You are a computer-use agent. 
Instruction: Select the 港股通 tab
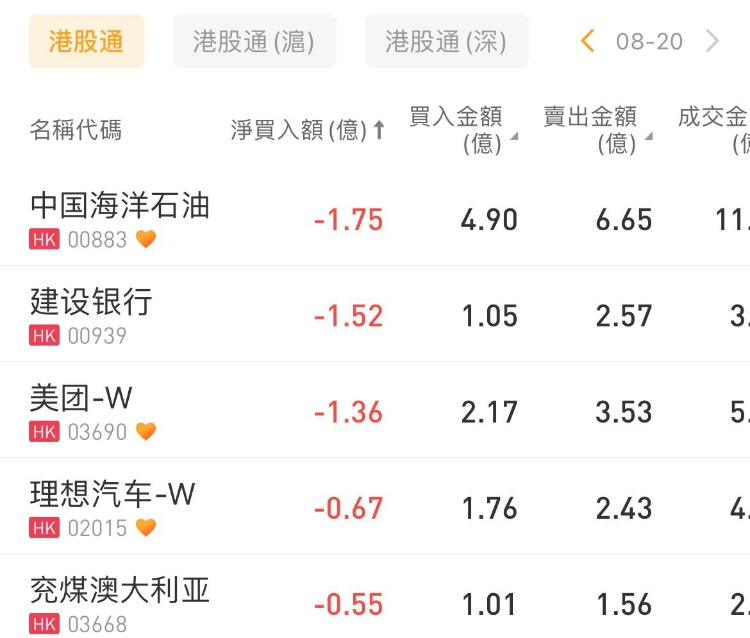pos(86,41)
